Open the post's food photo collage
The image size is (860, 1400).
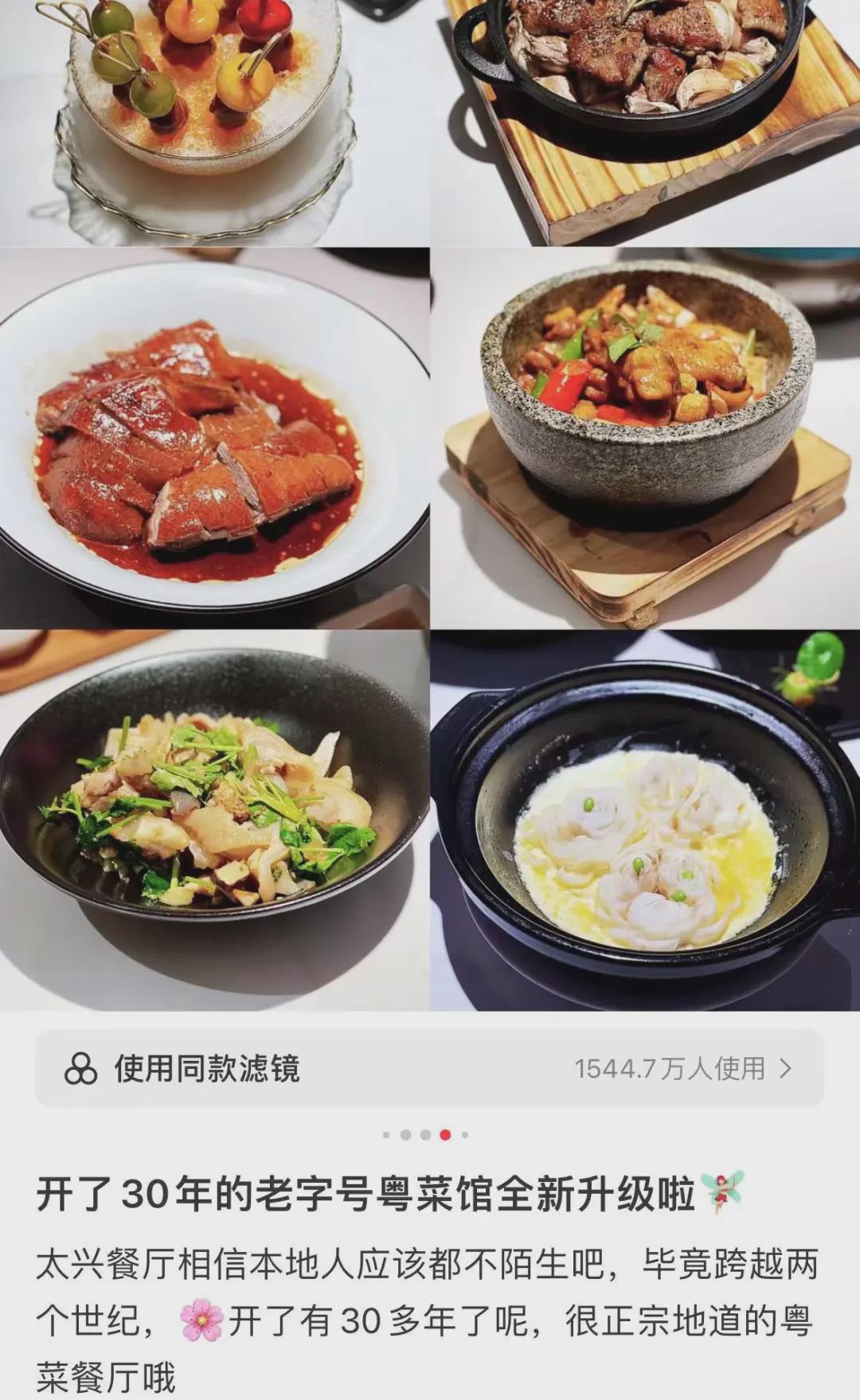430,505
